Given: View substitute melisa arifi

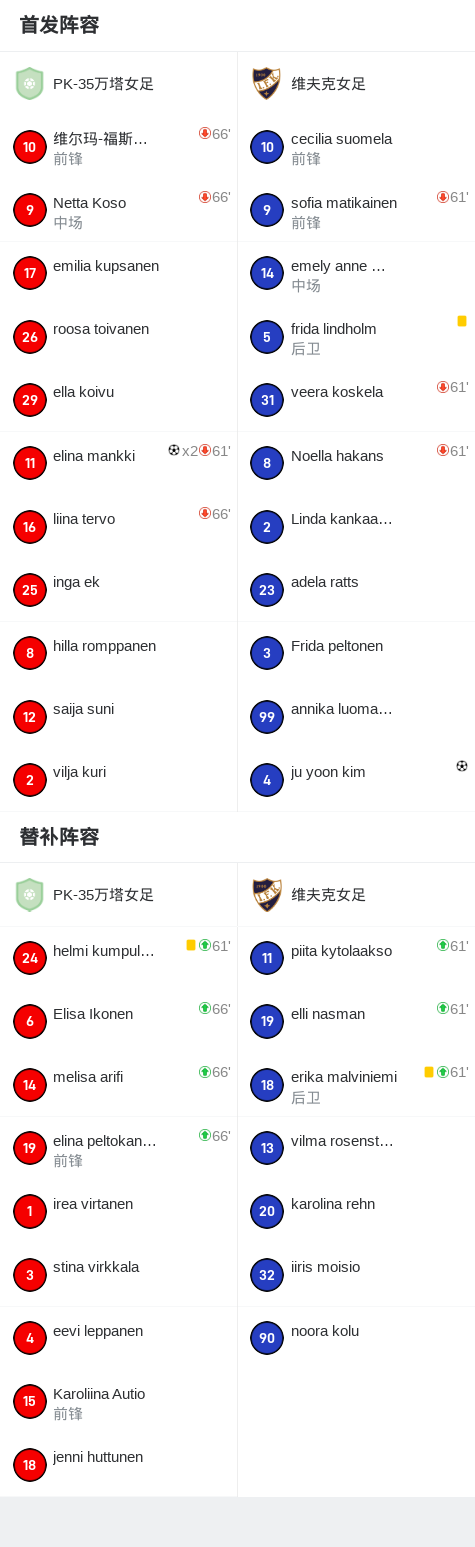Looking at the screenshot, I should (118, 1085).
